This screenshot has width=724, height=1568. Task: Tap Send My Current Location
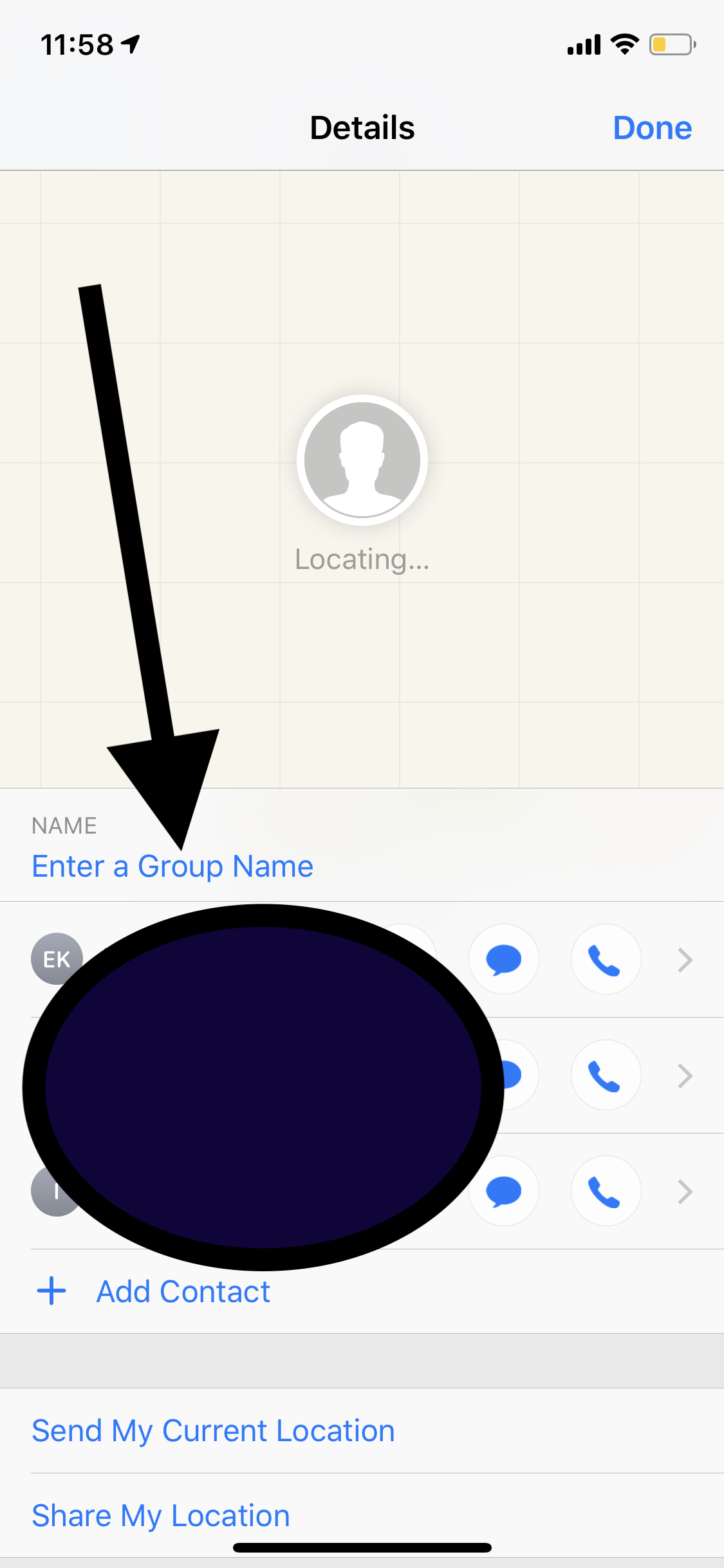(213, 1430)
